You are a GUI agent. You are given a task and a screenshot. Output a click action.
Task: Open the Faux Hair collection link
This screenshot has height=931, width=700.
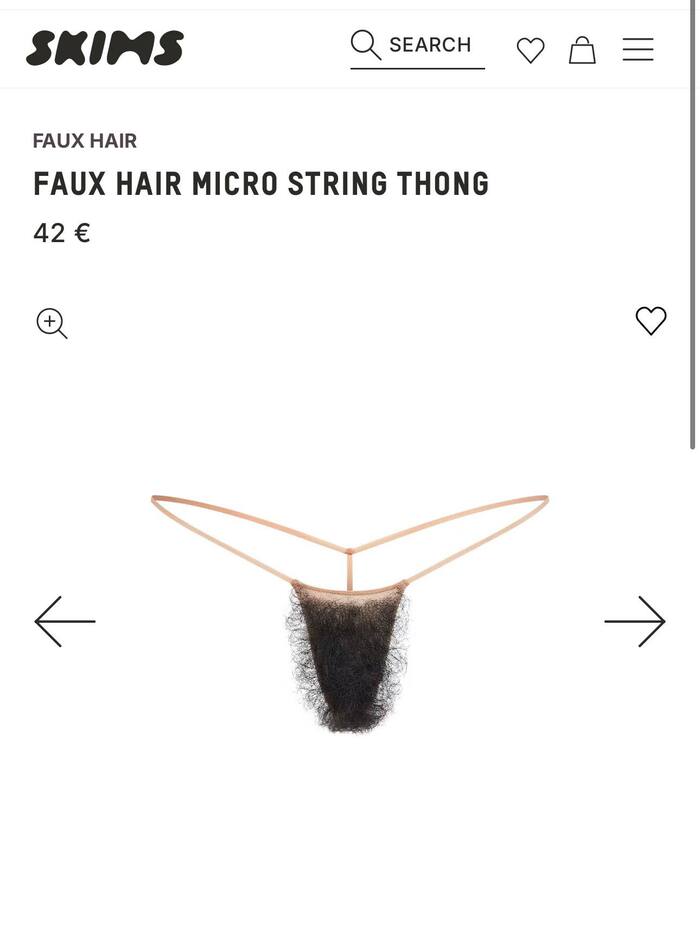point(85,141)
